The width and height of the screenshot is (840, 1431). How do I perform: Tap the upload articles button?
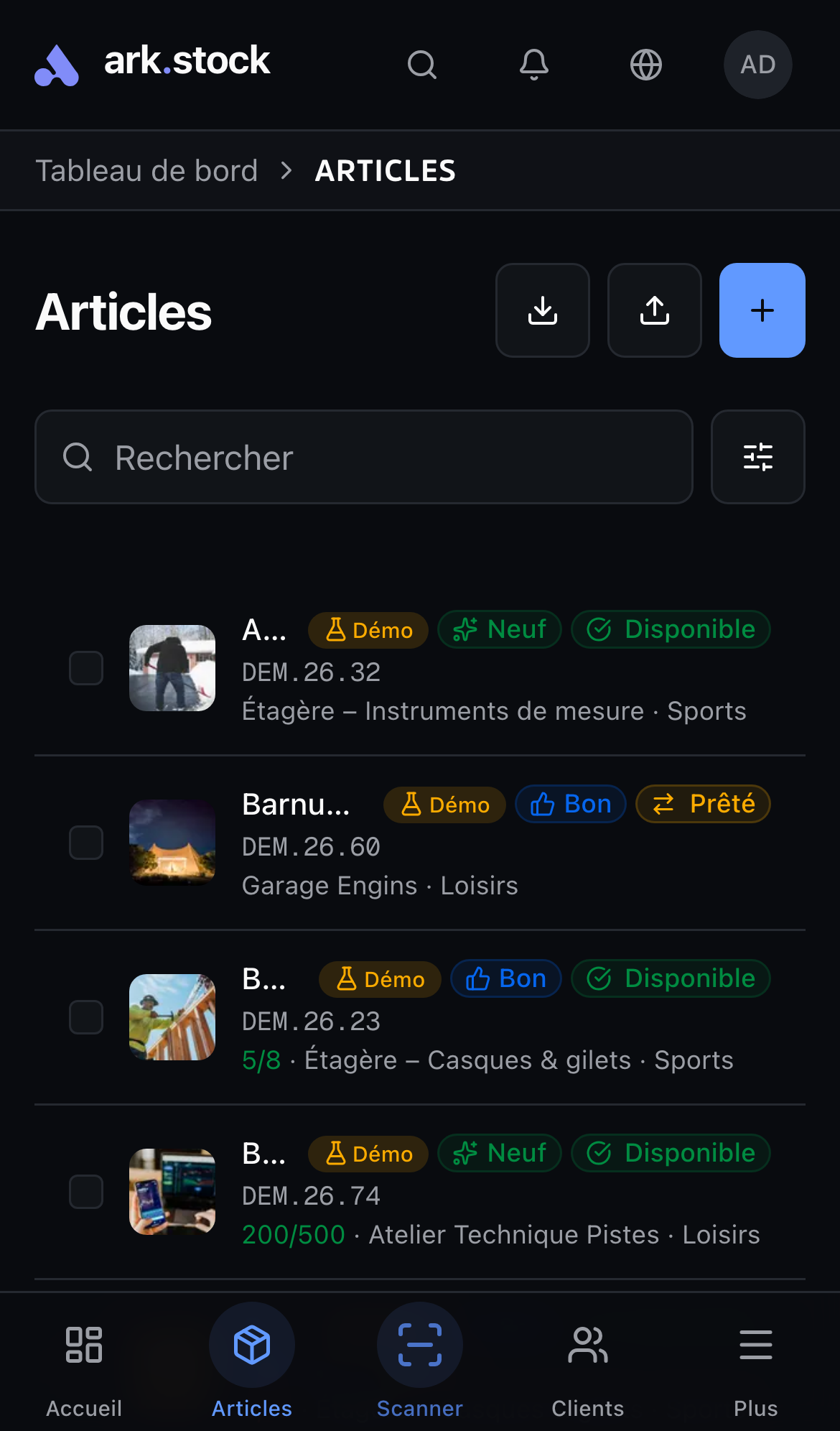(x=654, y=310)
